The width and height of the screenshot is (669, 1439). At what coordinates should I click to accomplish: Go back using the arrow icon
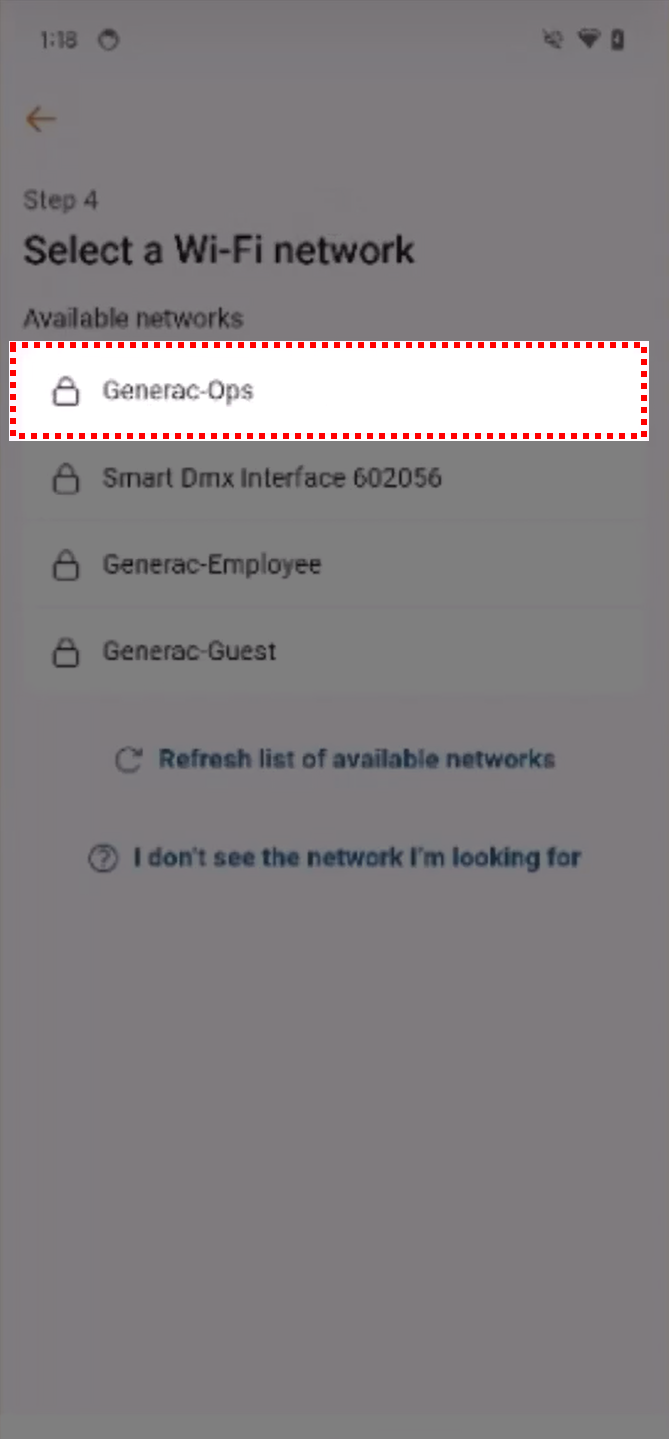pyautogui.click(x=40, y=120)
